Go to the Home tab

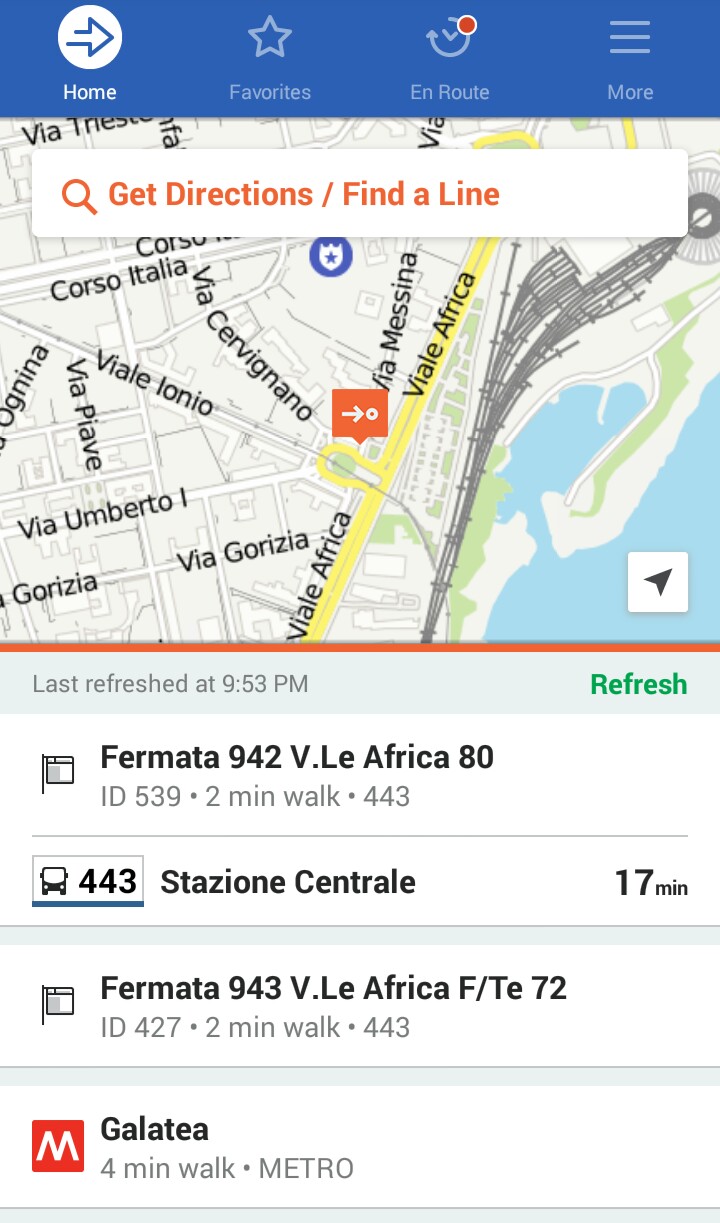click(90, 57)
